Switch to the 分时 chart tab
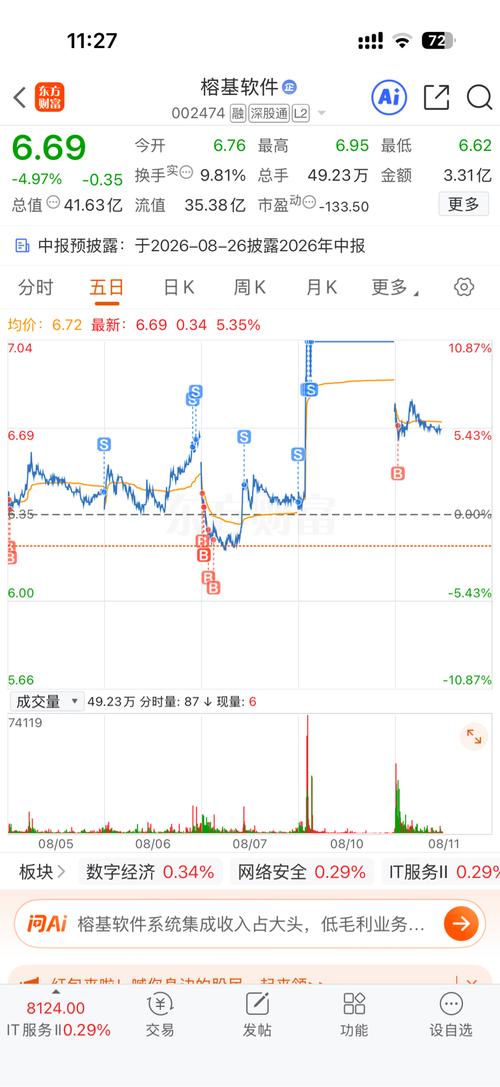 click(35, 287)
